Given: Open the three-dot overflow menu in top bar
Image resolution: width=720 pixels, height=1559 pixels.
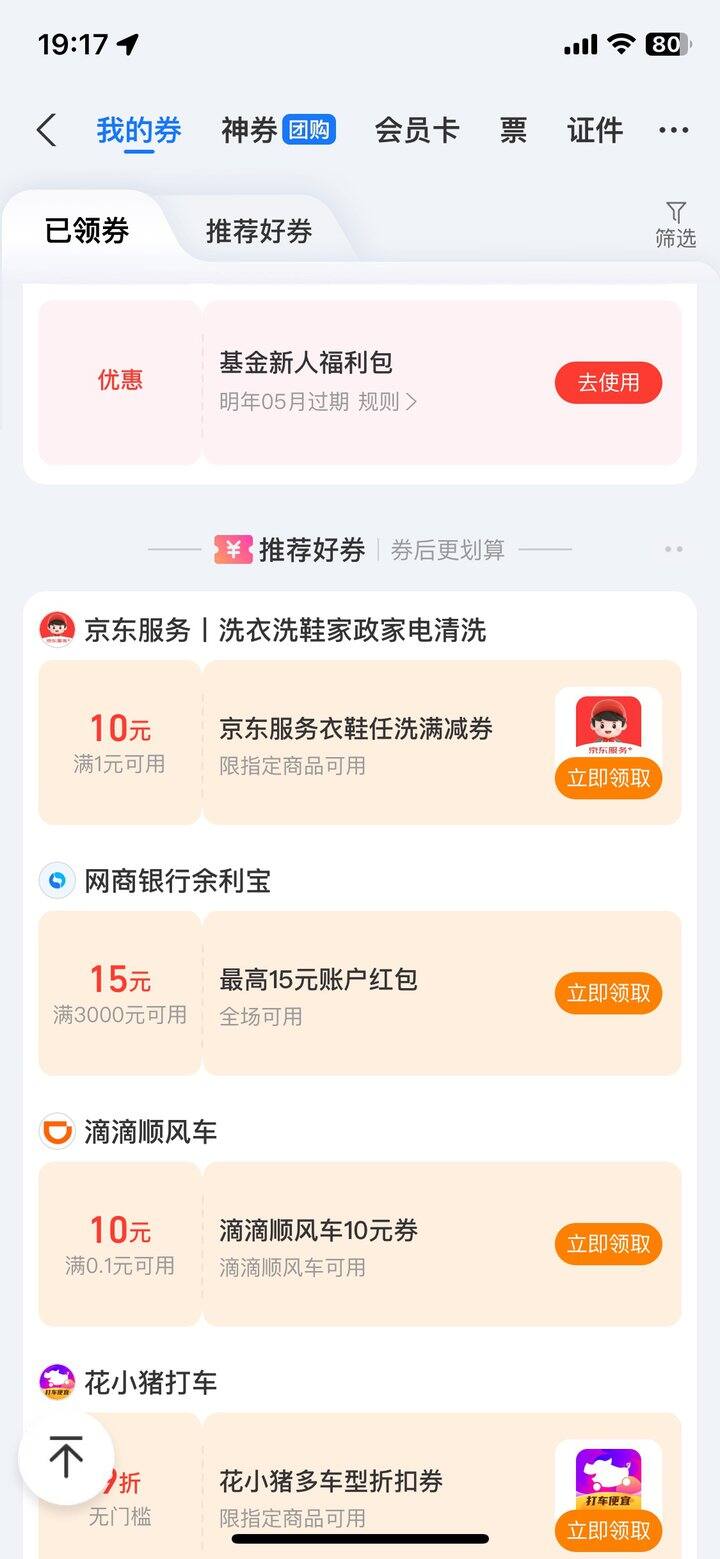Looking at the screenshot, I should tap(674, 130).
